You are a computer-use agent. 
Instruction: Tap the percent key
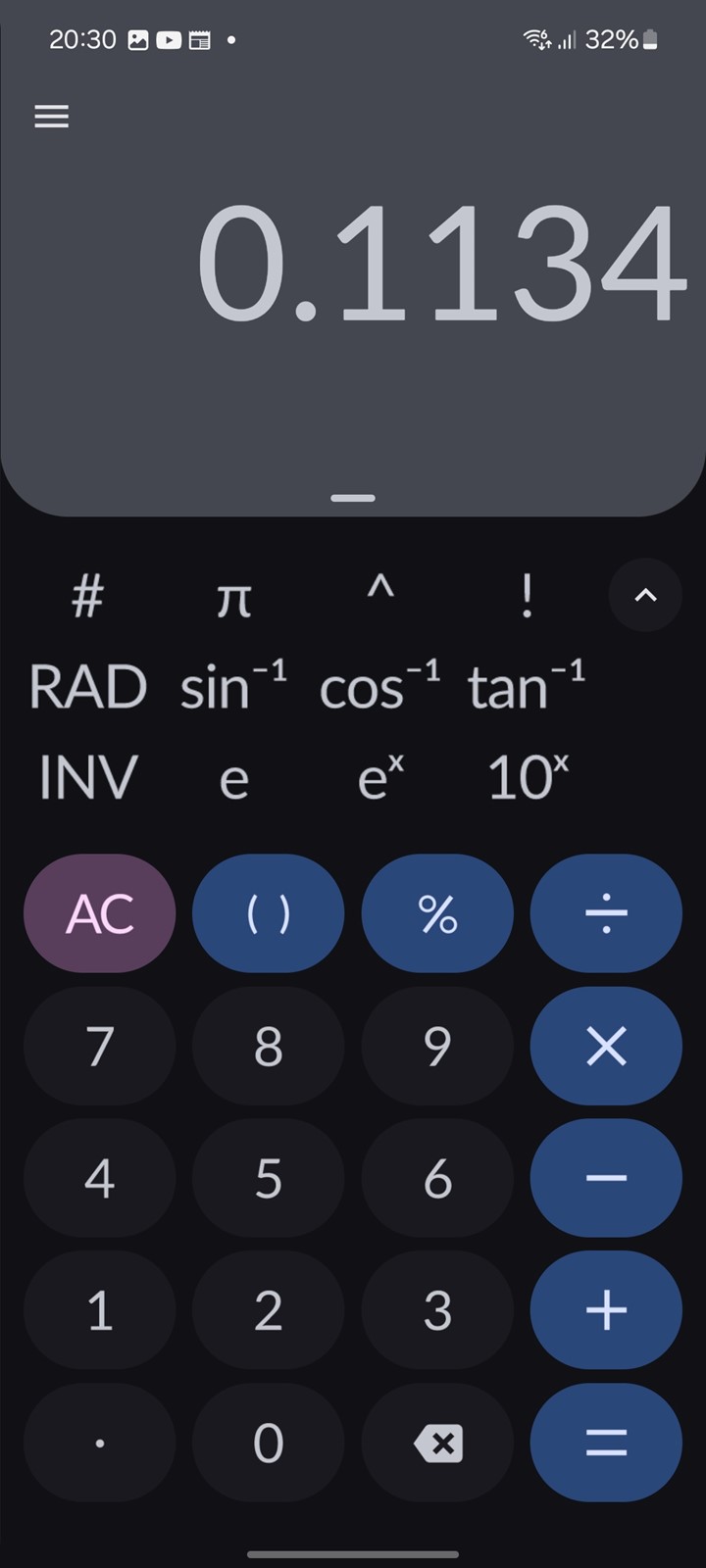[x=437, y=913]
